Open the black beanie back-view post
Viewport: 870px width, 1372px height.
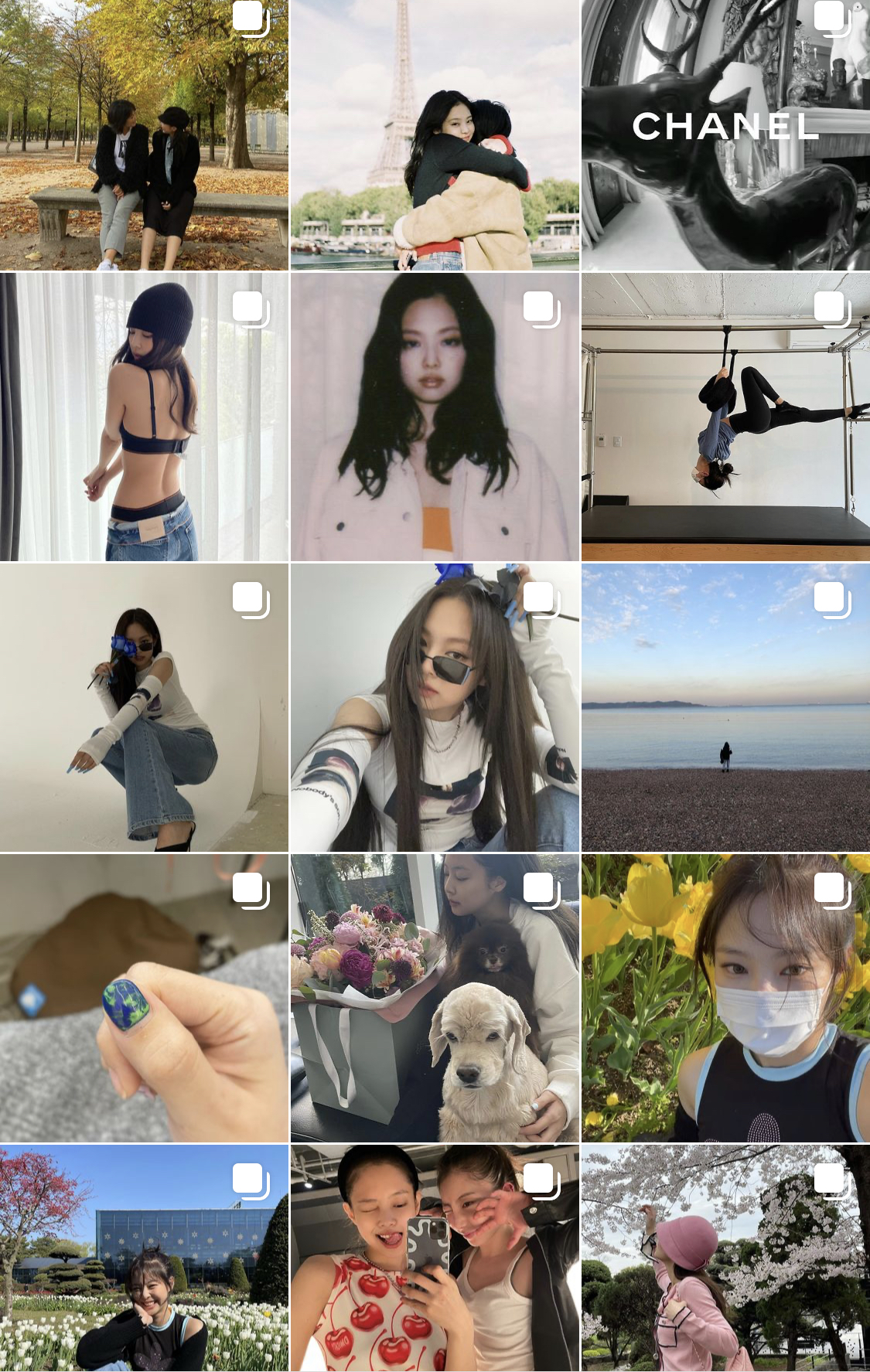click(144, 417)
